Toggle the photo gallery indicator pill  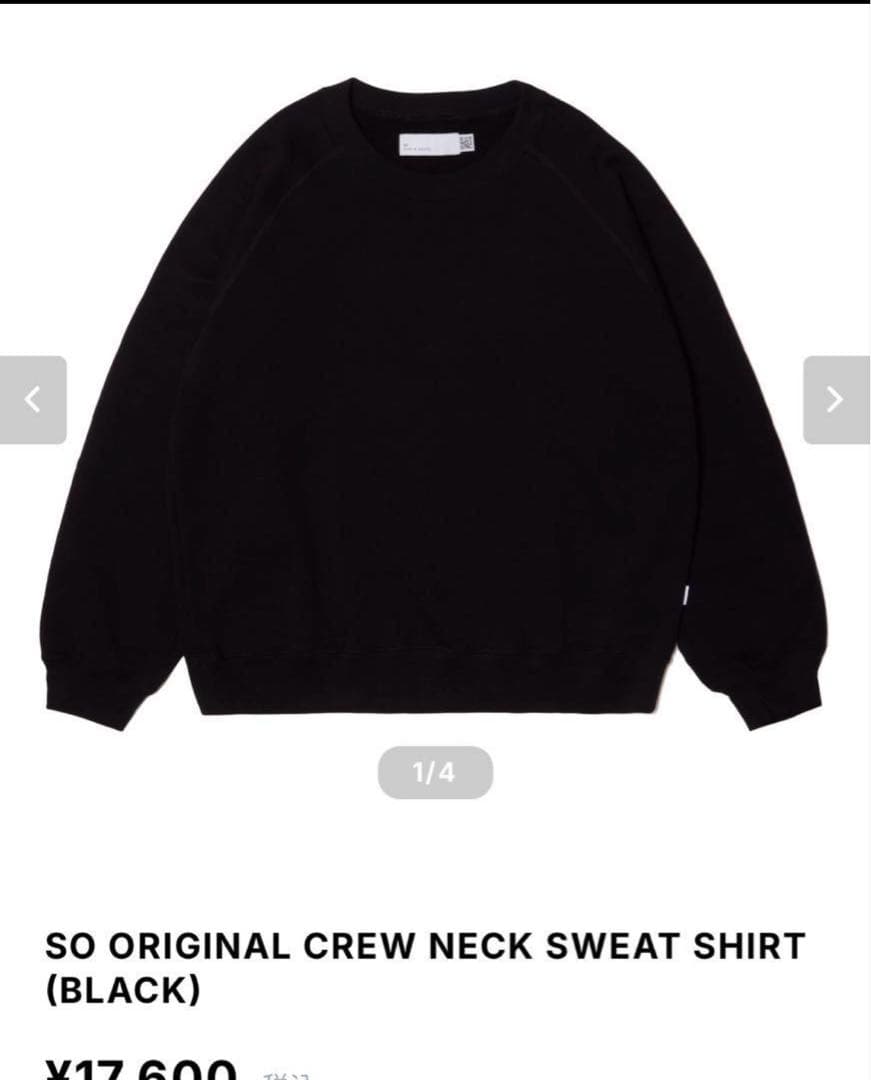pos(435,770)
